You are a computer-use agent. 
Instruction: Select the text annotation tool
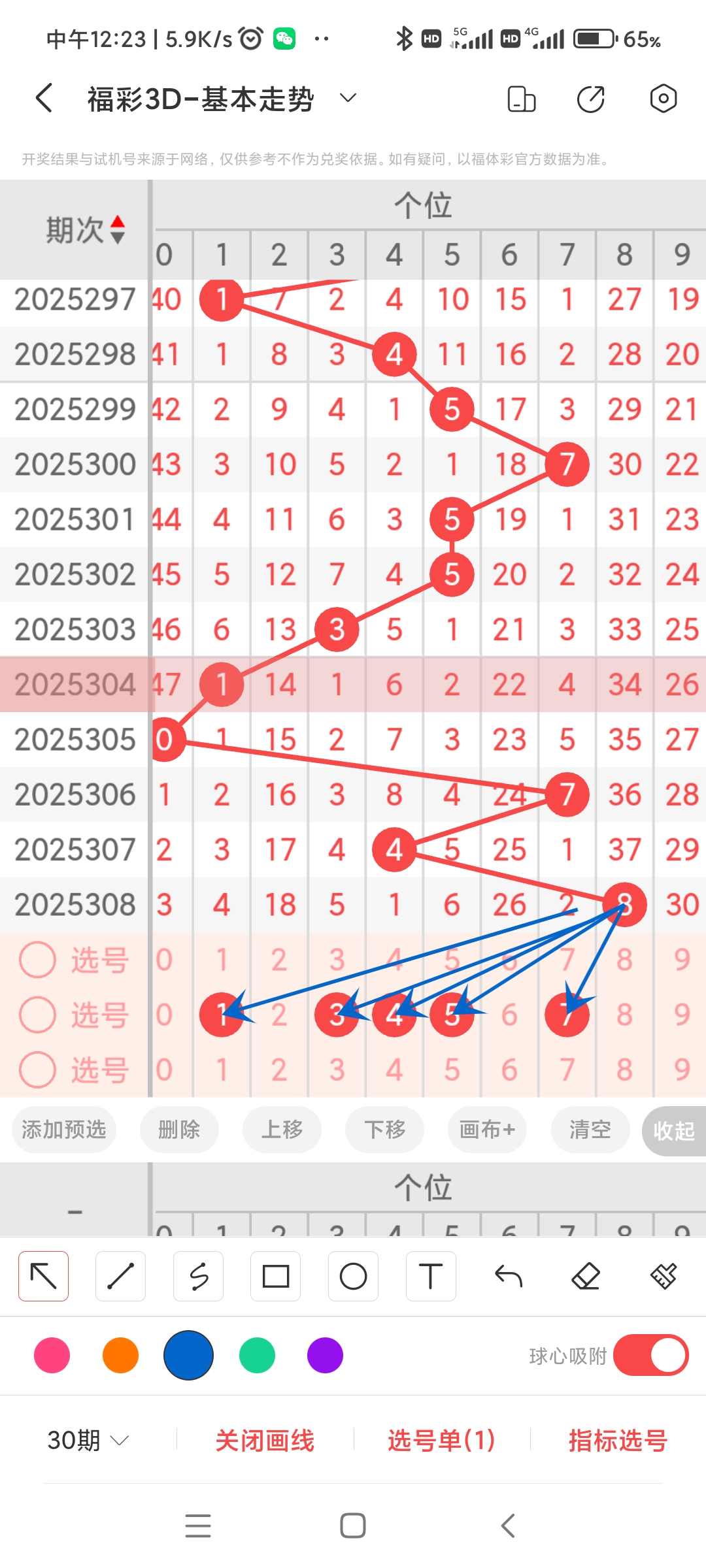[430, 1275]
